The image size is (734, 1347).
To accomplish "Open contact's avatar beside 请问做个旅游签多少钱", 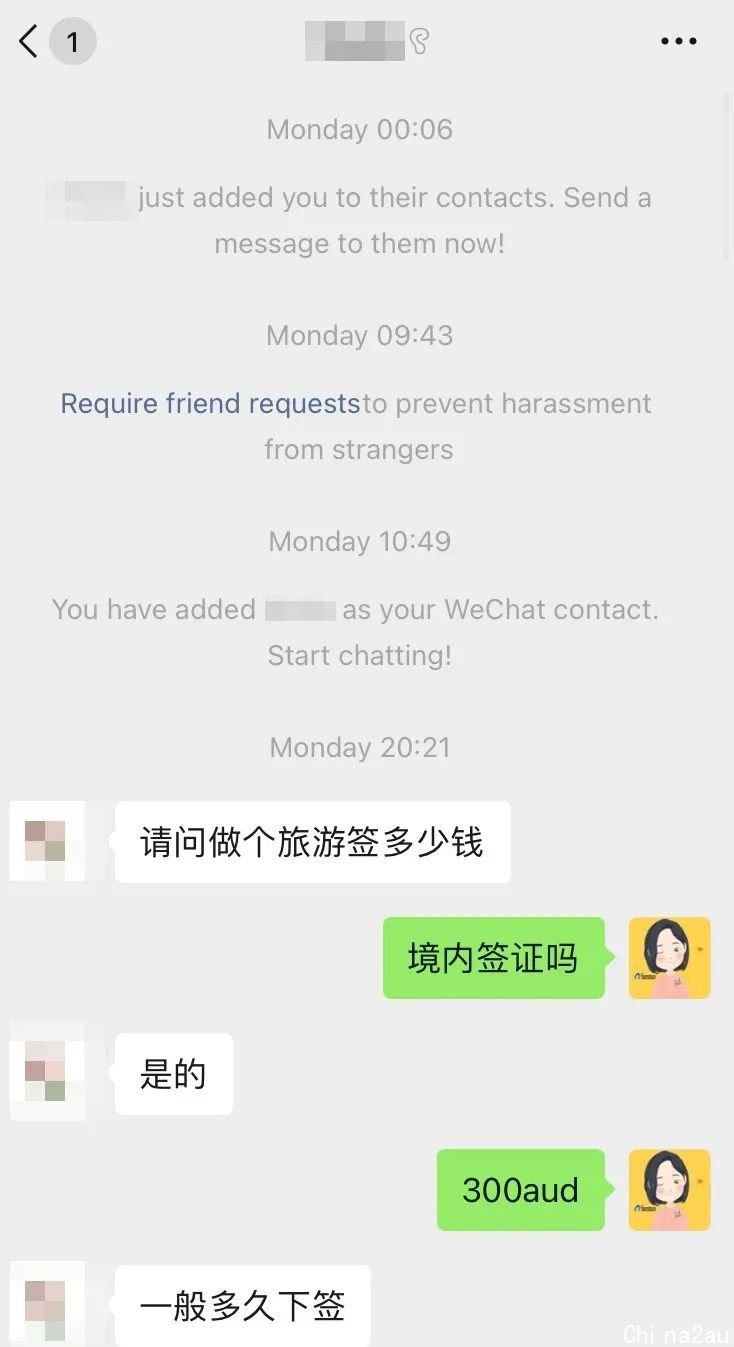I will [x=46, y=842].
